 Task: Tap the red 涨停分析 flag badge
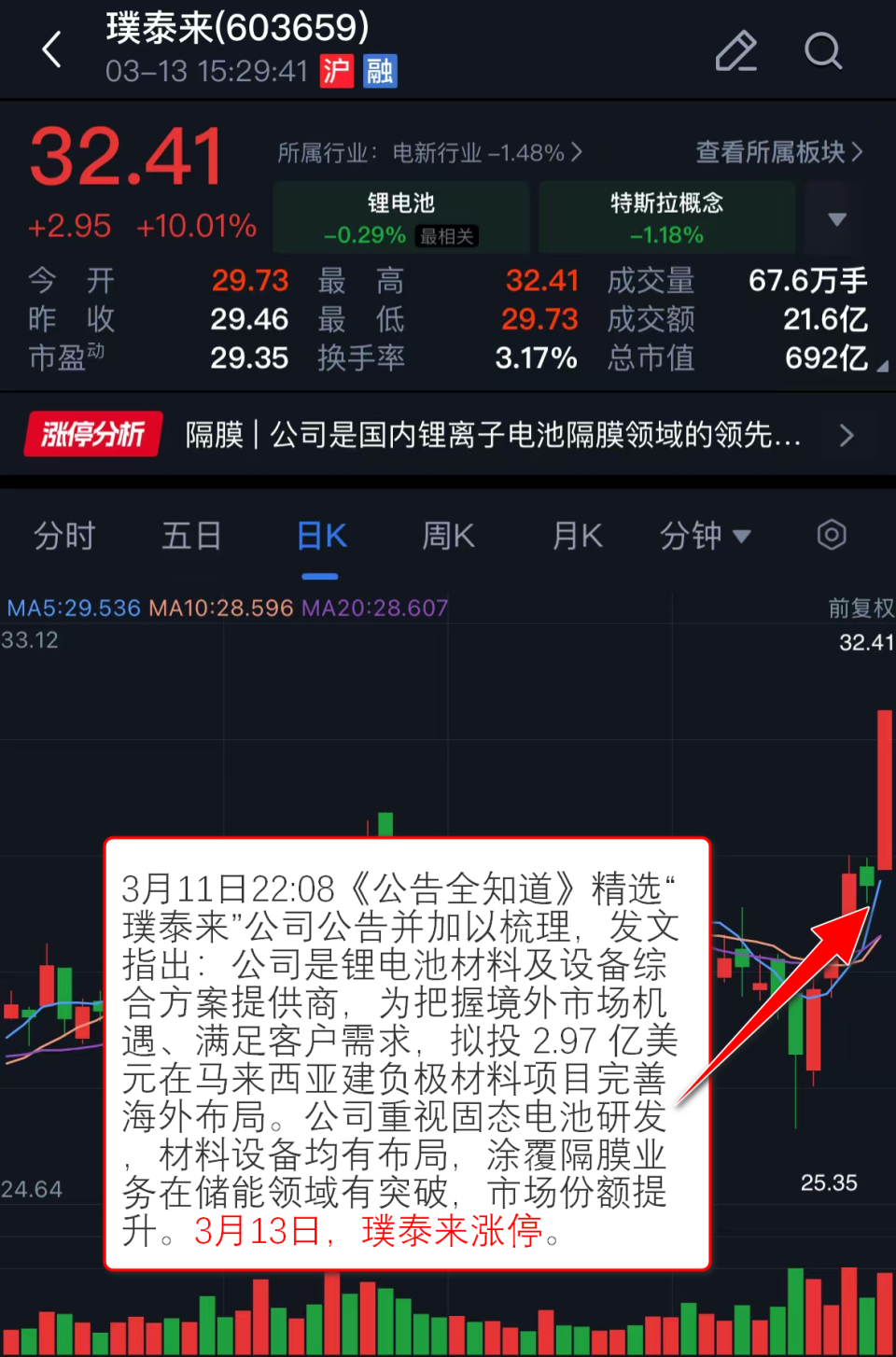pos(93,435)
